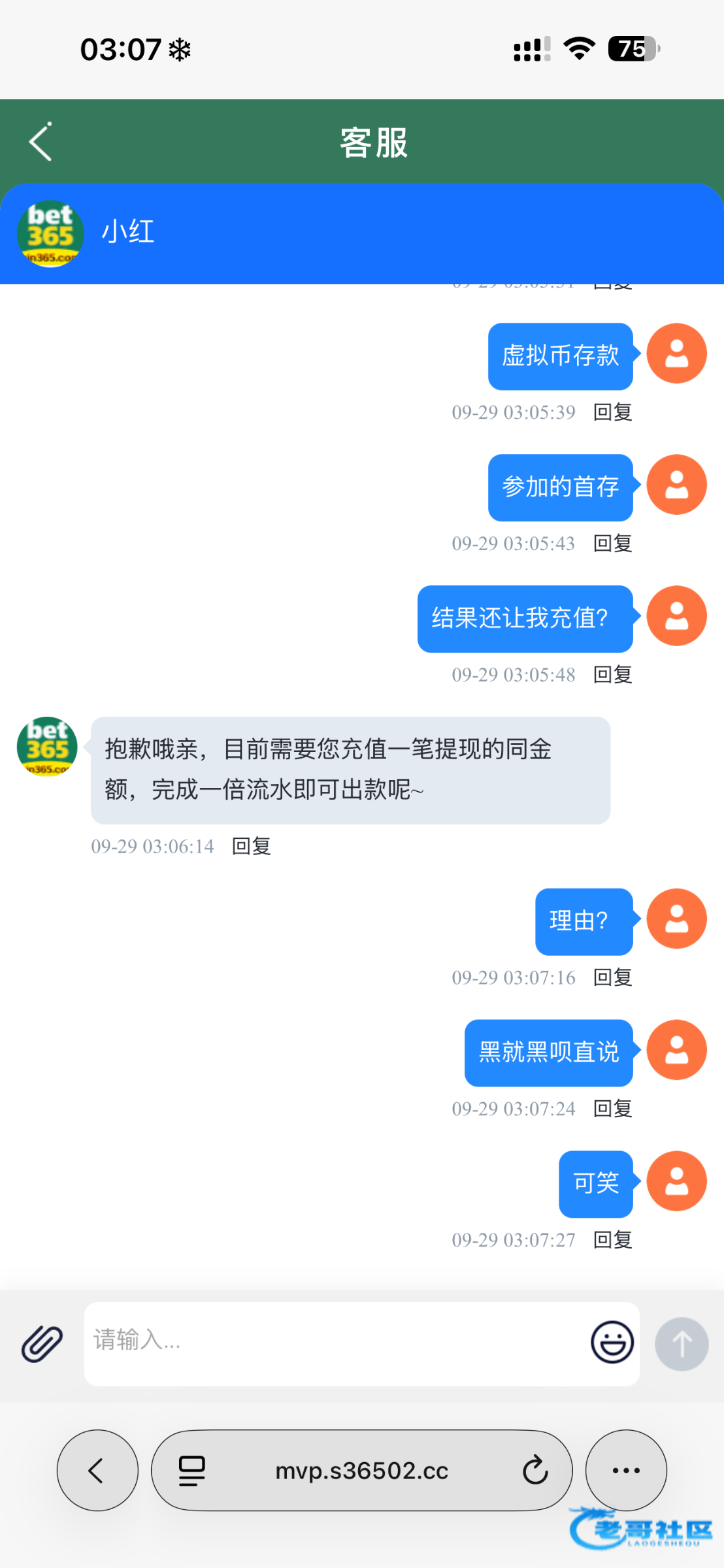Open the page options icon in address bar
724x1568 pixels.
tap(191, 1471)
